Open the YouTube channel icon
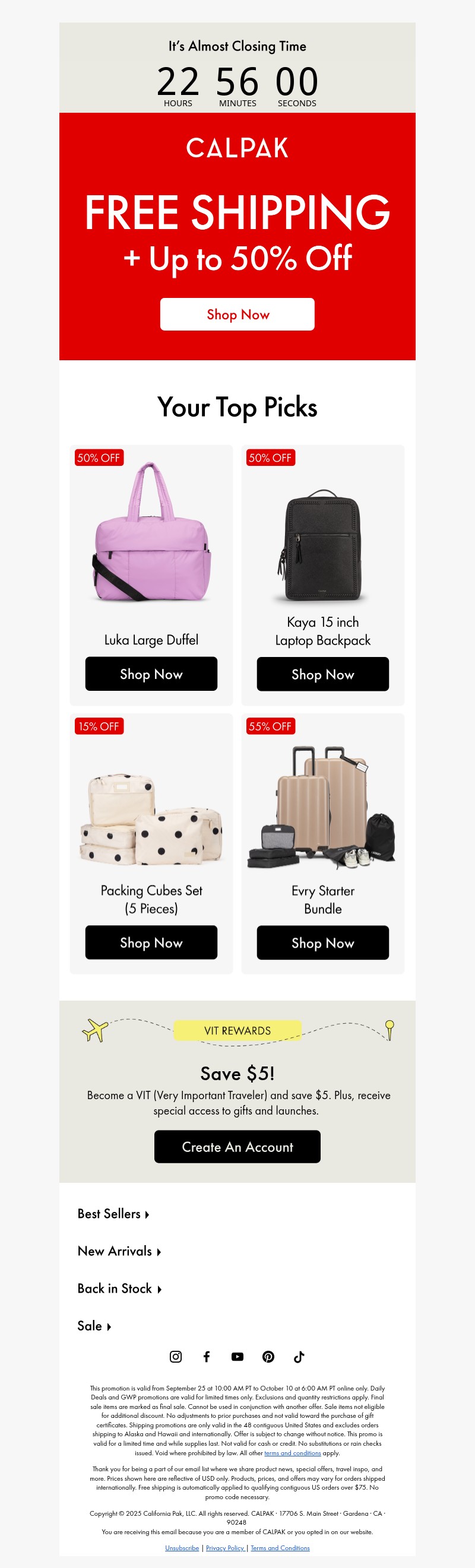 [x=237, y=1356]
